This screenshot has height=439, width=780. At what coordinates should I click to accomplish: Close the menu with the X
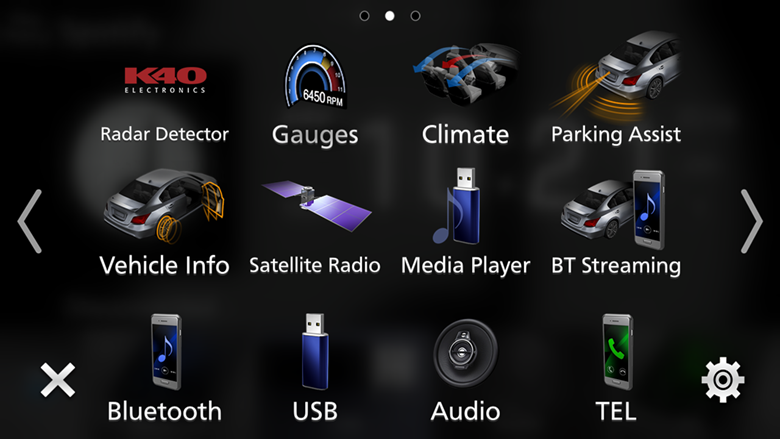coord(58,380)
